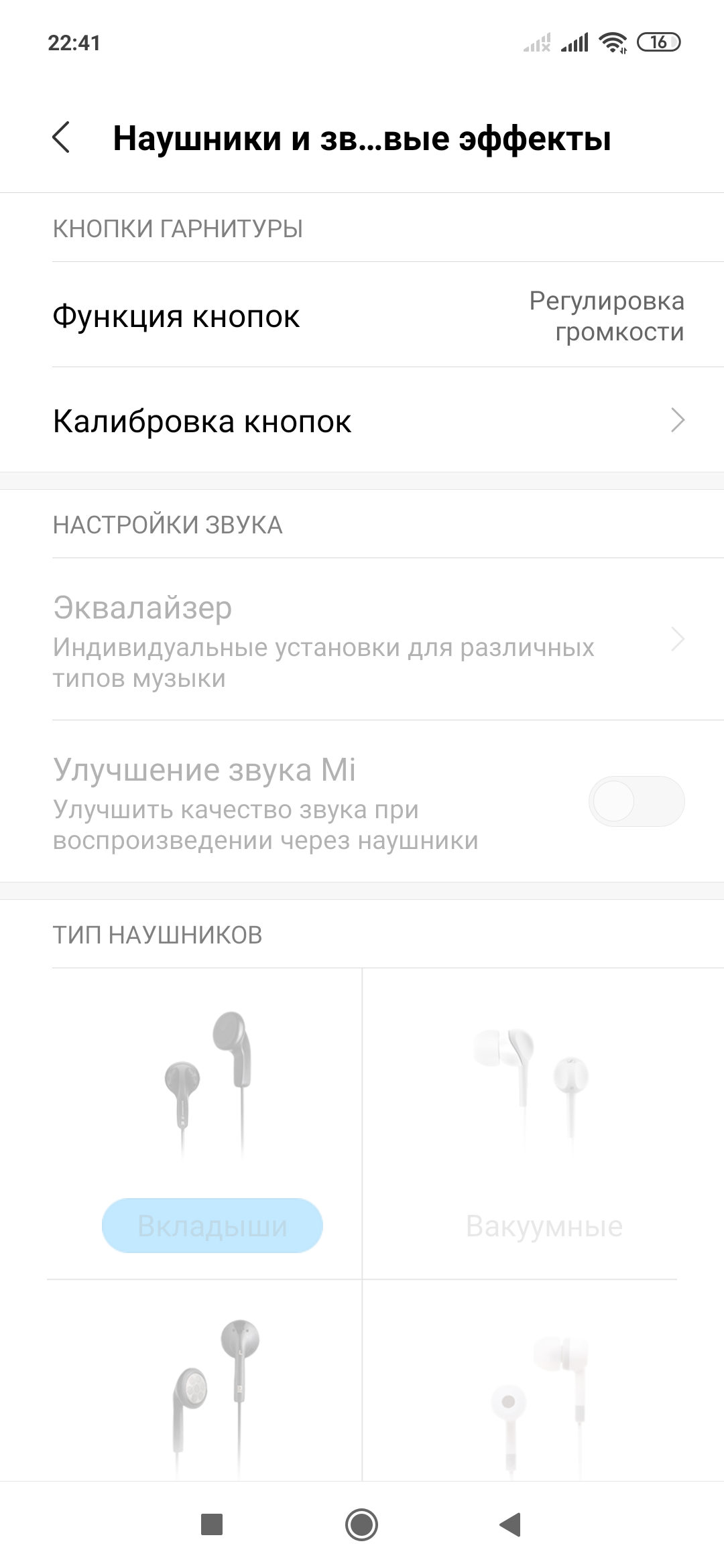Go back from headphones and sound effects

61,138
